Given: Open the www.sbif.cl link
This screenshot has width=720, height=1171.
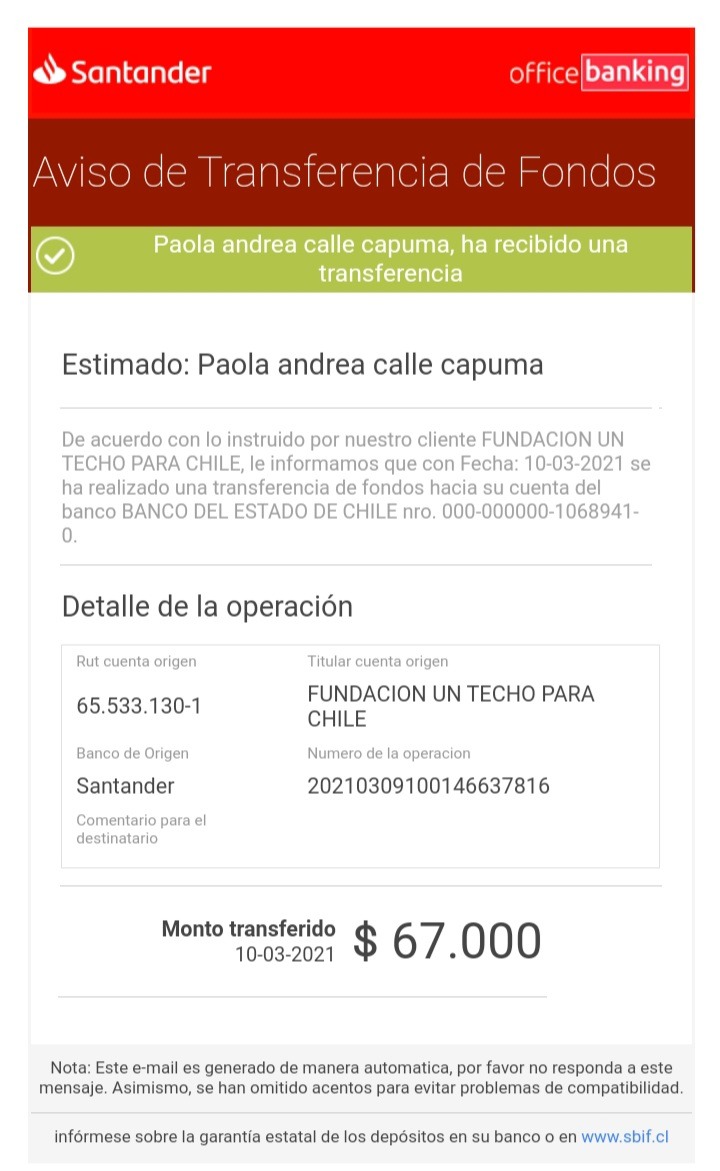Looking at the screenshot, I should [624, 1137].
